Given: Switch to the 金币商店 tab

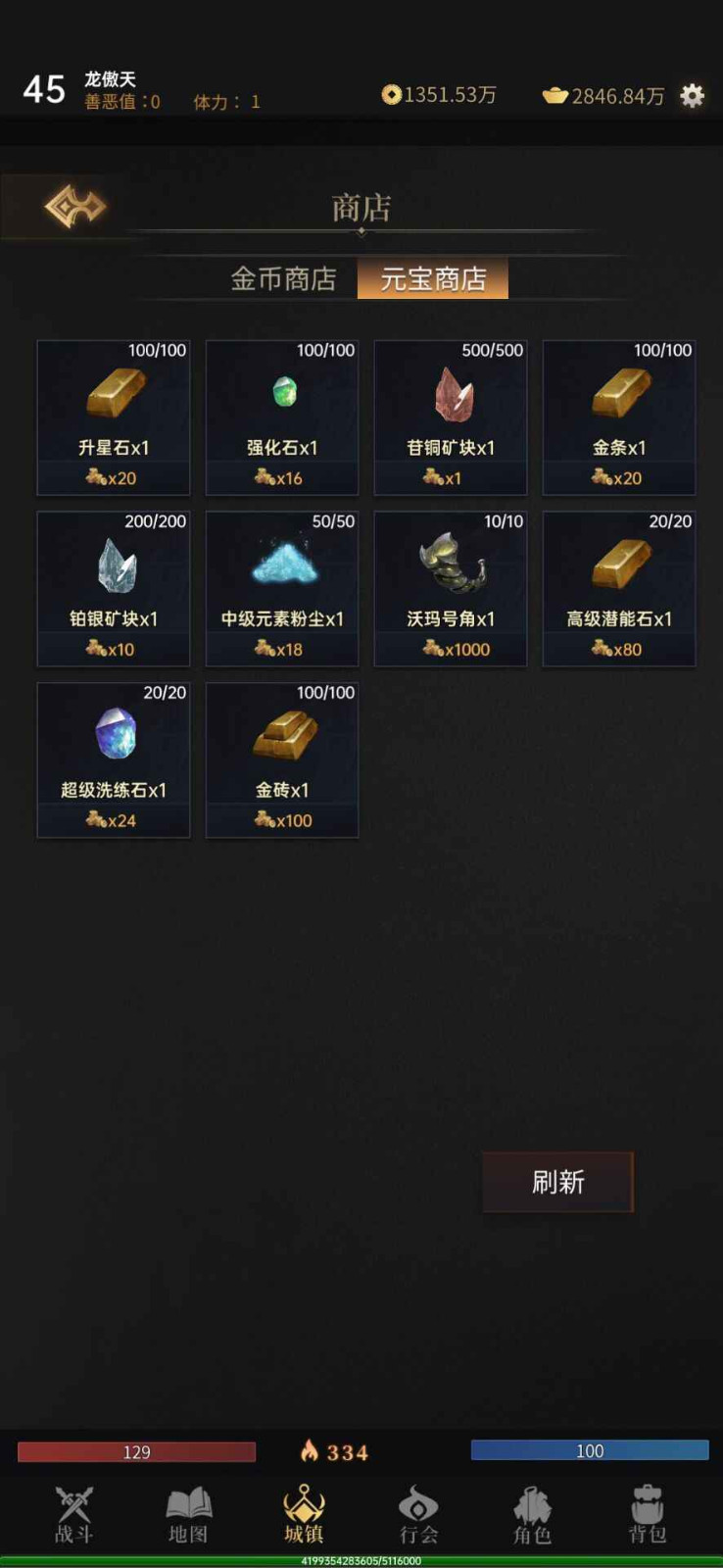Looking at the screenshot, I should point(283,279).
